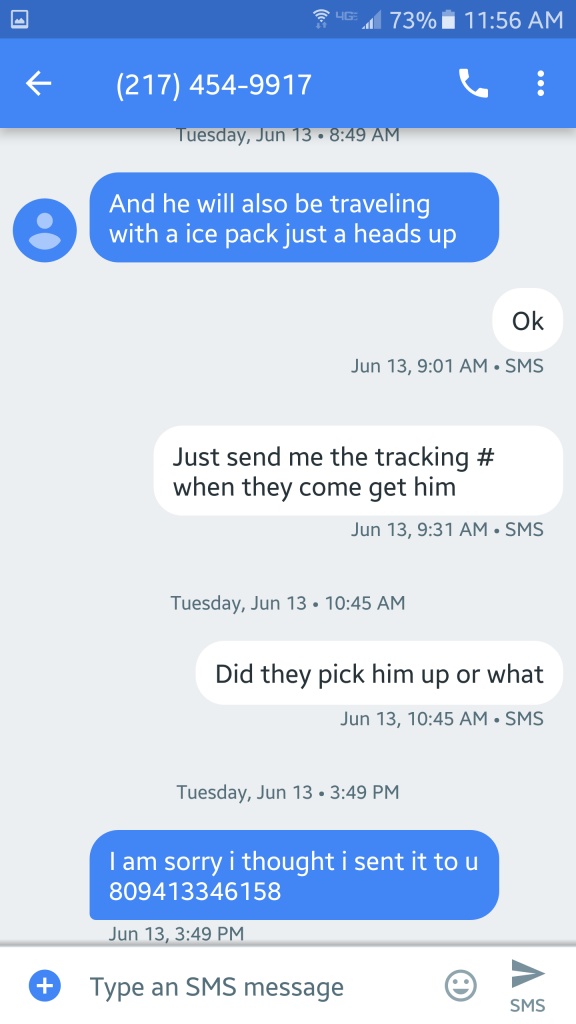
Task: Tap the plus attachment button
Action: point(44,985)
